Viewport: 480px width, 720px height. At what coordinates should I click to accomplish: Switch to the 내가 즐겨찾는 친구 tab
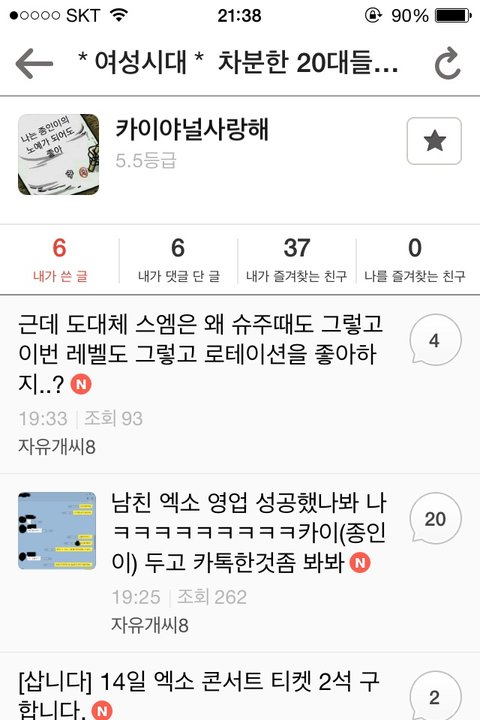tap(297, 260)
